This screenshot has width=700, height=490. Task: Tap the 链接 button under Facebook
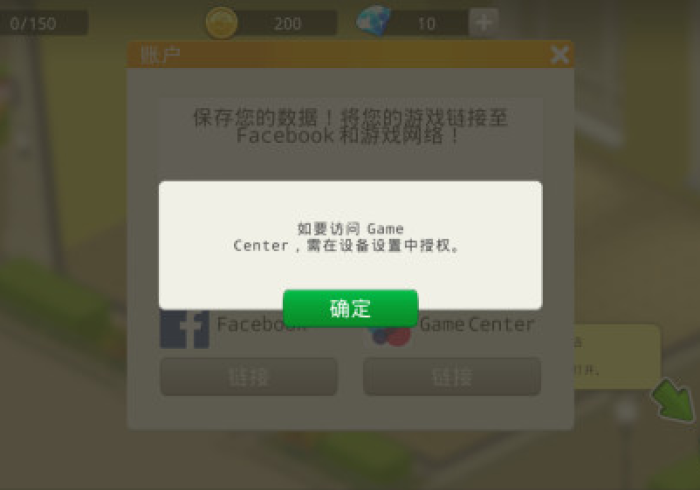(x=248, y=377)
